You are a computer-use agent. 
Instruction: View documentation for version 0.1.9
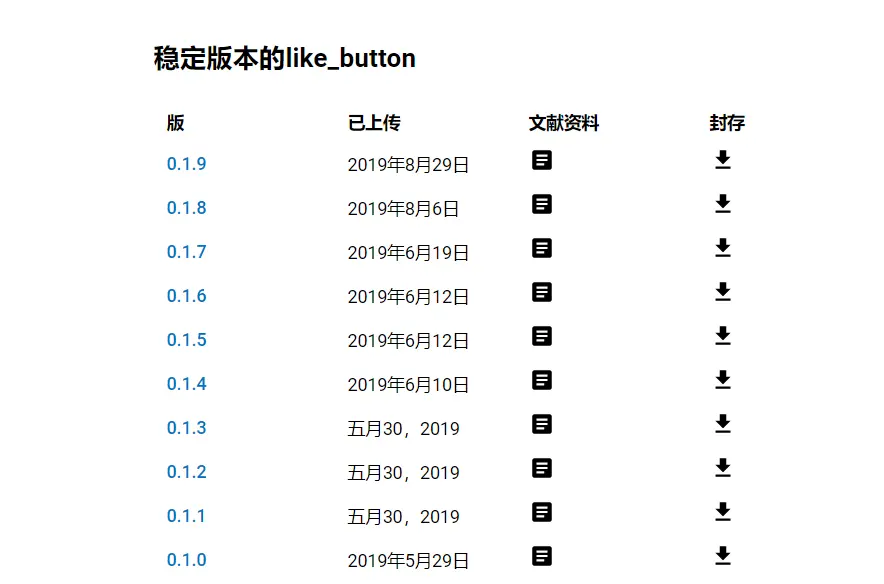coord(542,160)
